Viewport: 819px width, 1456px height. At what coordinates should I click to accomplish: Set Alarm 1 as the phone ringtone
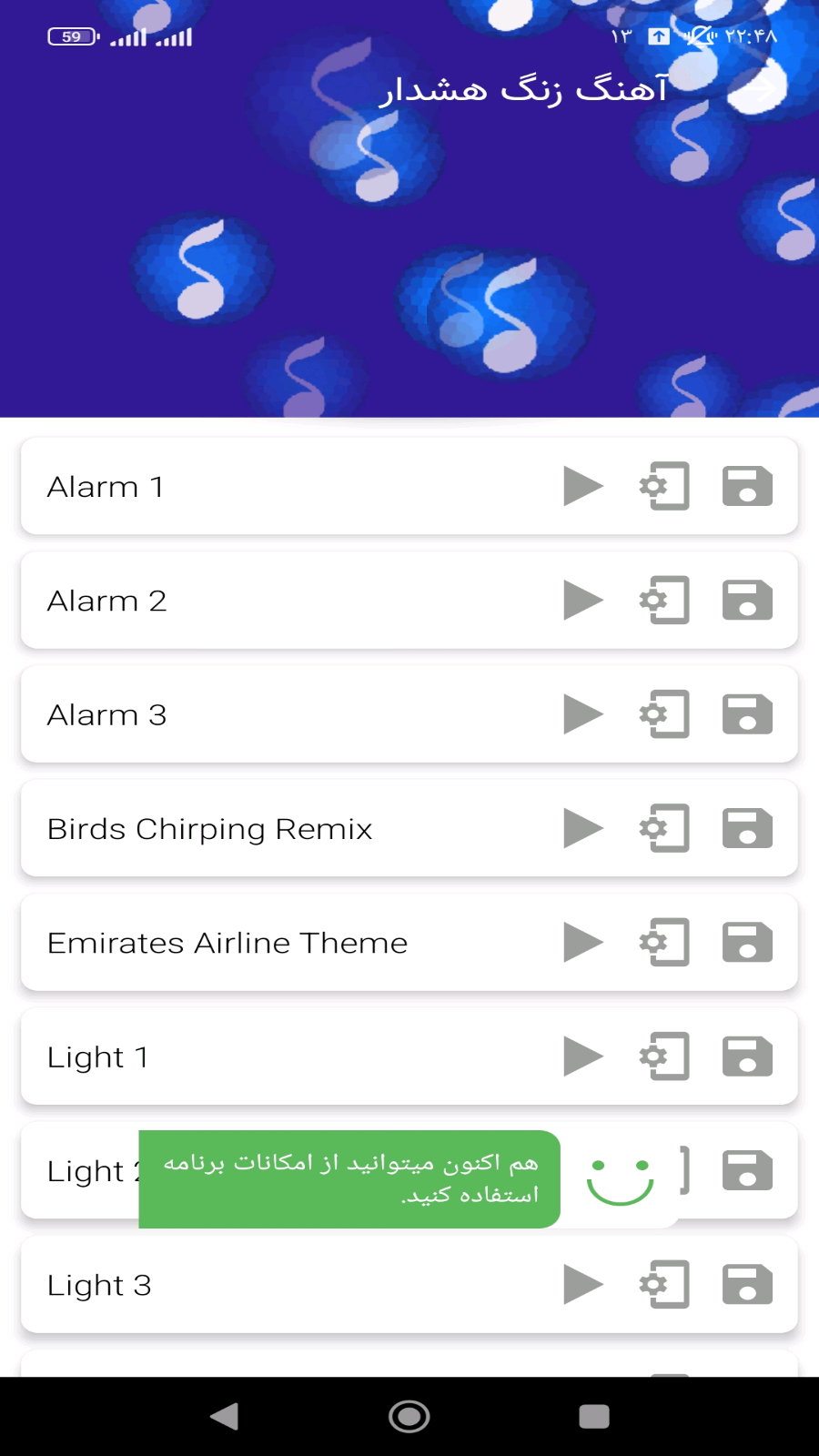click(x=664, y=486)
